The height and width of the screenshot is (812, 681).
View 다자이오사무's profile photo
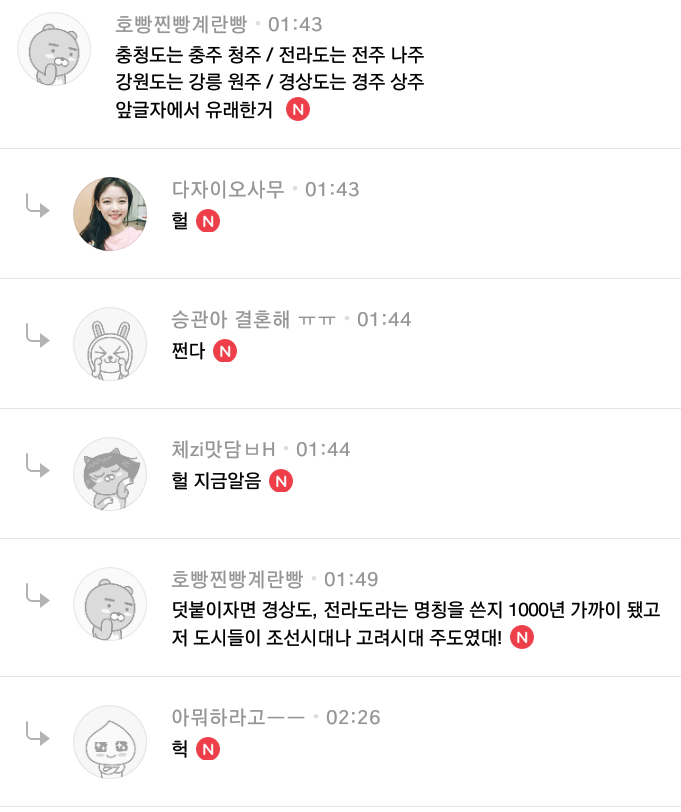pos(110,213)
